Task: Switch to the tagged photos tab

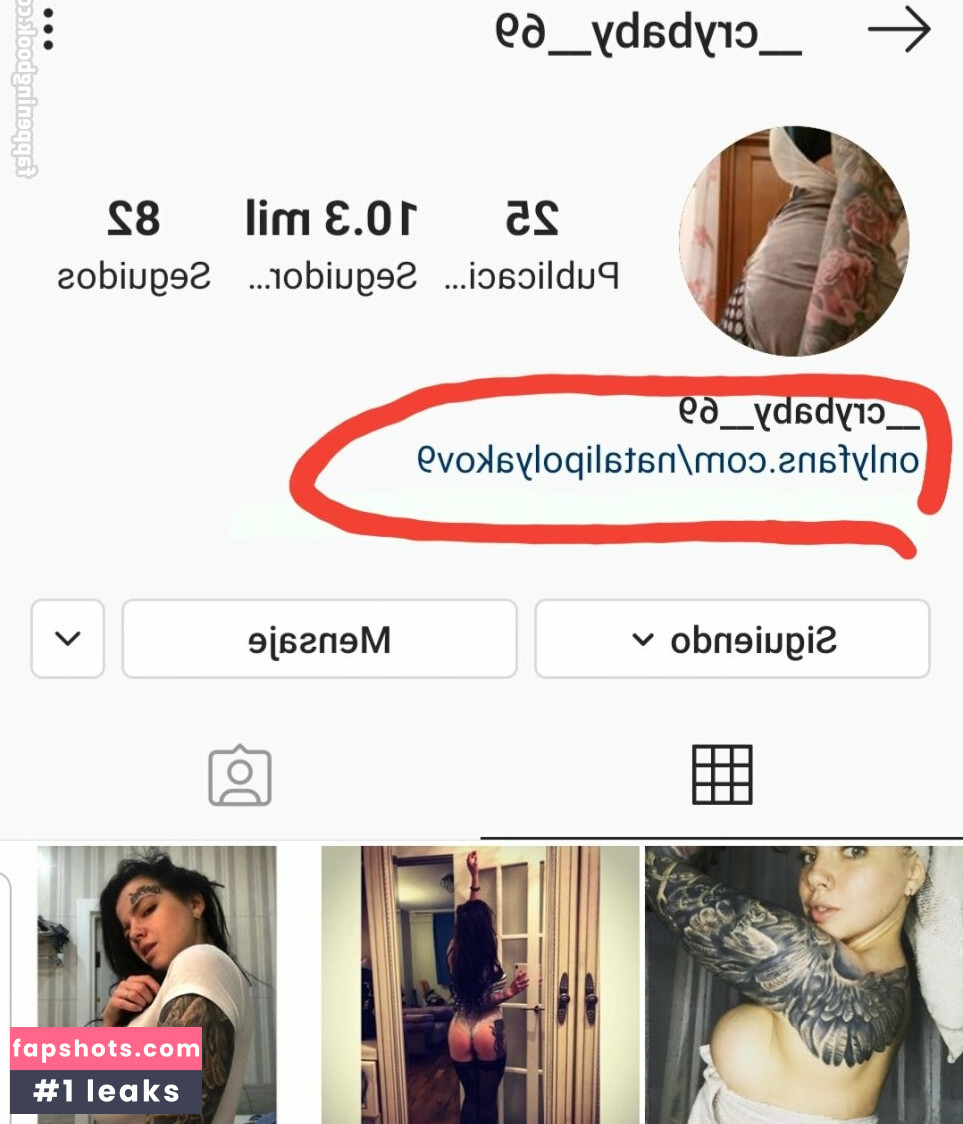Action: (240, 776)
